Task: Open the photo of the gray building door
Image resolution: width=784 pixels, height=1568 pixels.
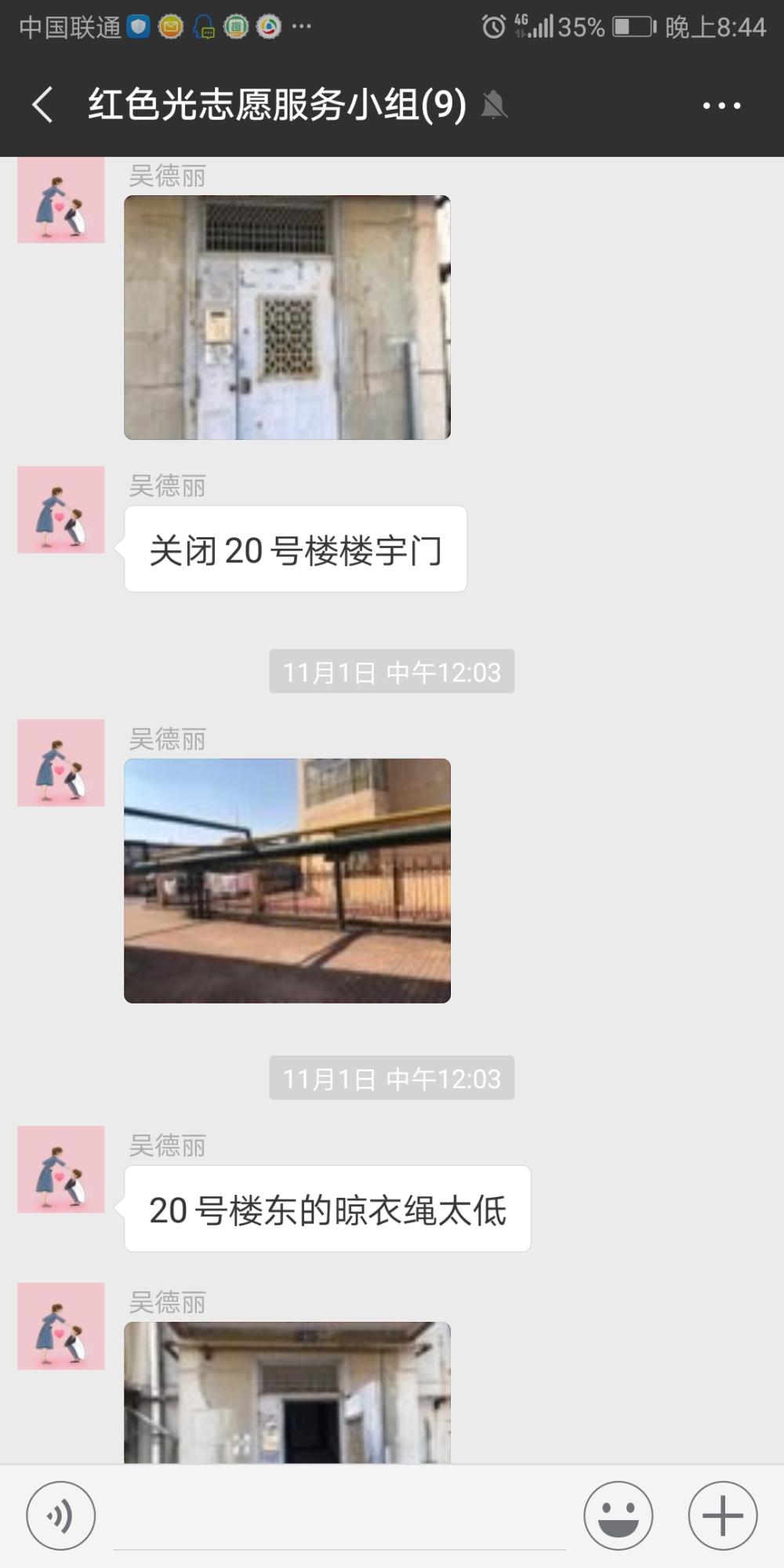Action: click(x=287, y=318)
